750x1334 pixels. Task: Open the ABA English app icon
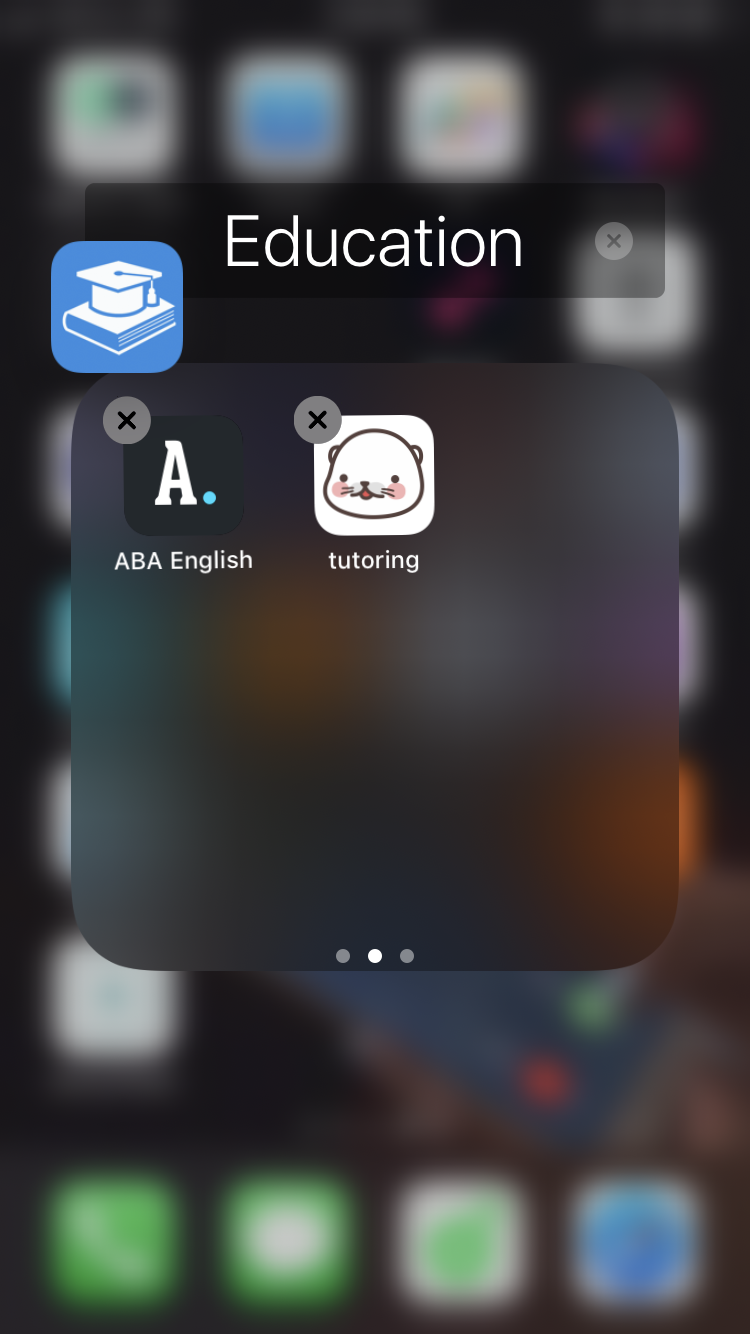coord(185,477)
